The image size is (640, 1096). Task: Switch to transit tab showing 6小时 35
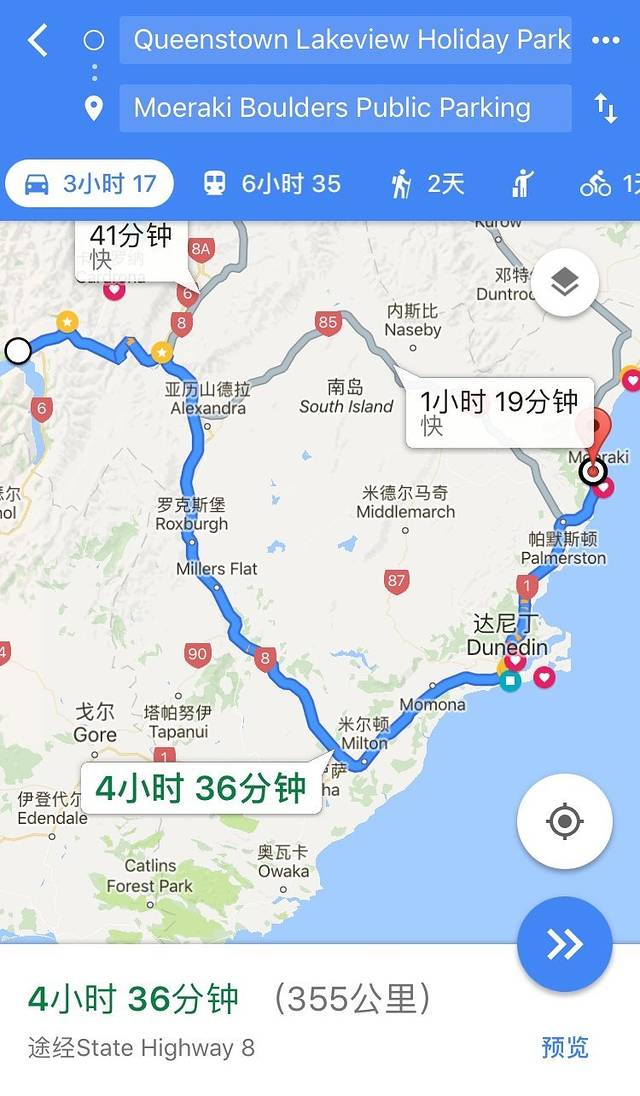tap(272, 184)
